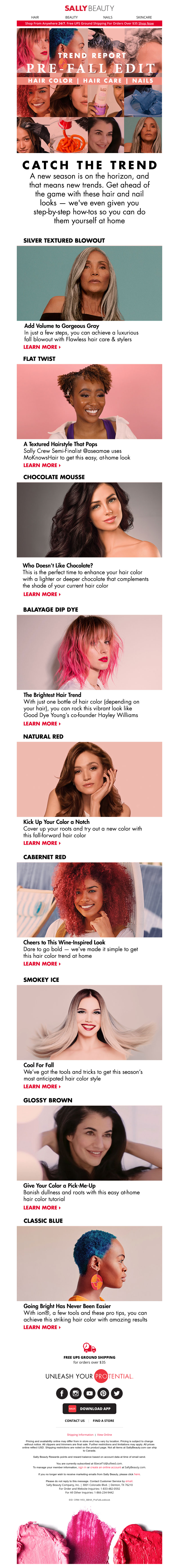This screenshot has width=179, height=1568.
Task: Tap the Download App button
Action: click(x=89, y=1408)
